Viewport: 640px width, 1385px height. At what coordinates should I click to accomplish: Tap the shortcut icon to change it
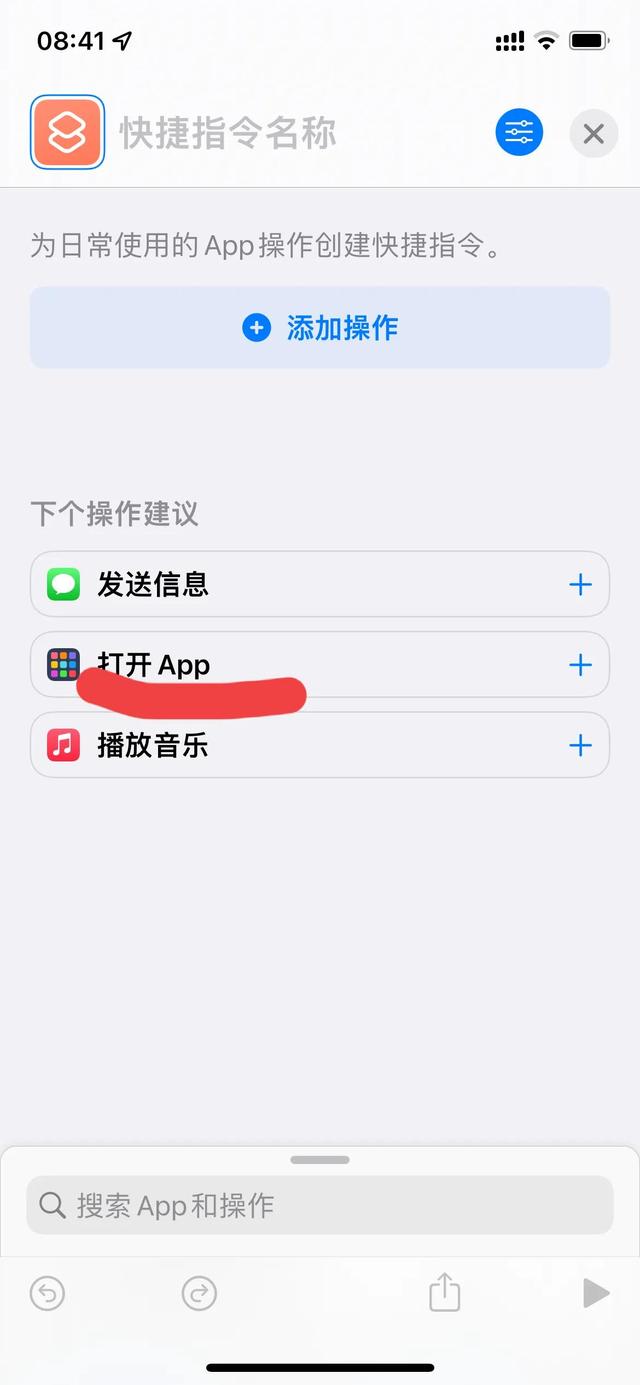click(x=68, y=132)
